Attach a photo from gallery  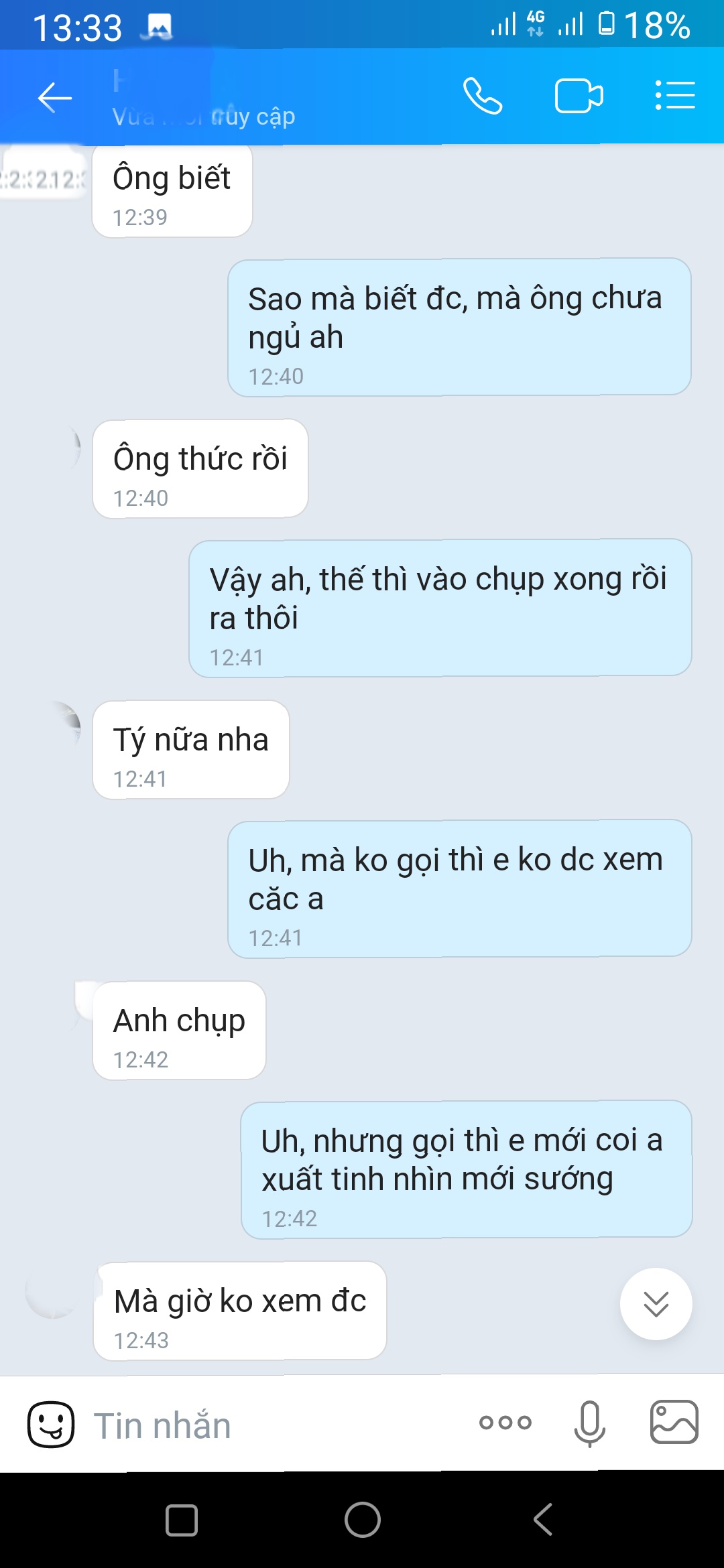[674, 1423]
